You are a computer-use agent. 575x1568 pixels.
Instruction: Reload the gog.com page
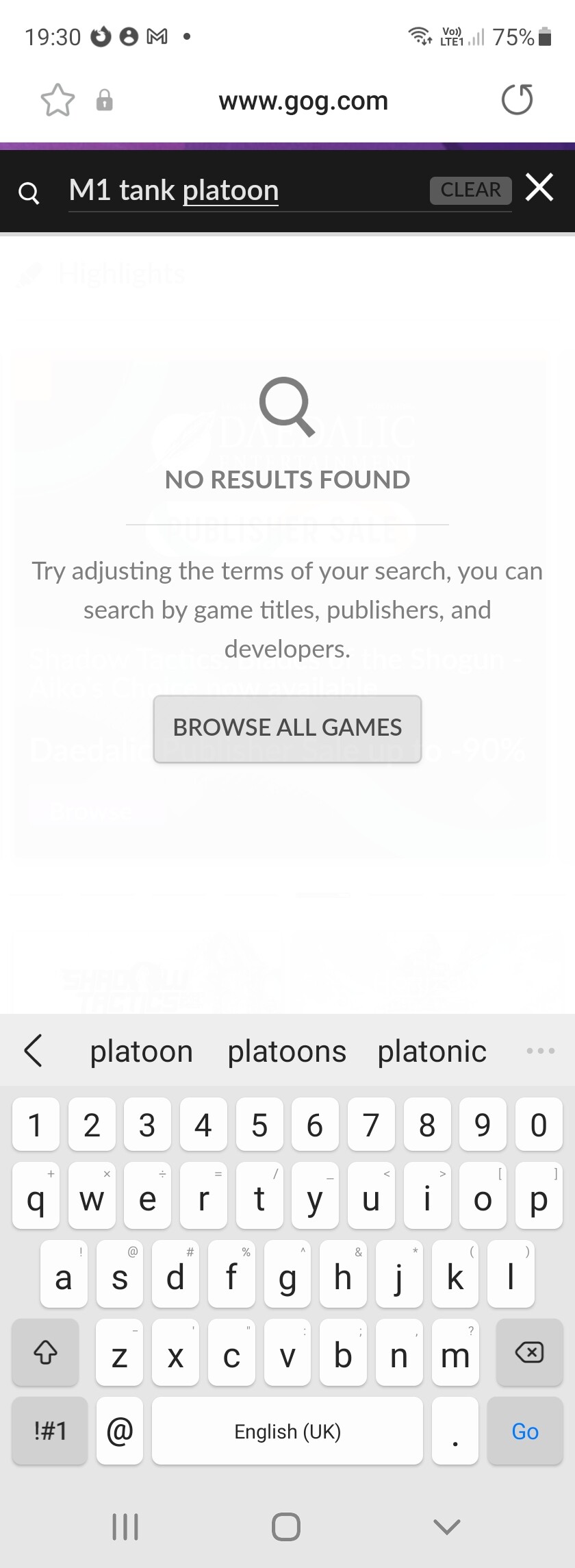click(517, 100)
